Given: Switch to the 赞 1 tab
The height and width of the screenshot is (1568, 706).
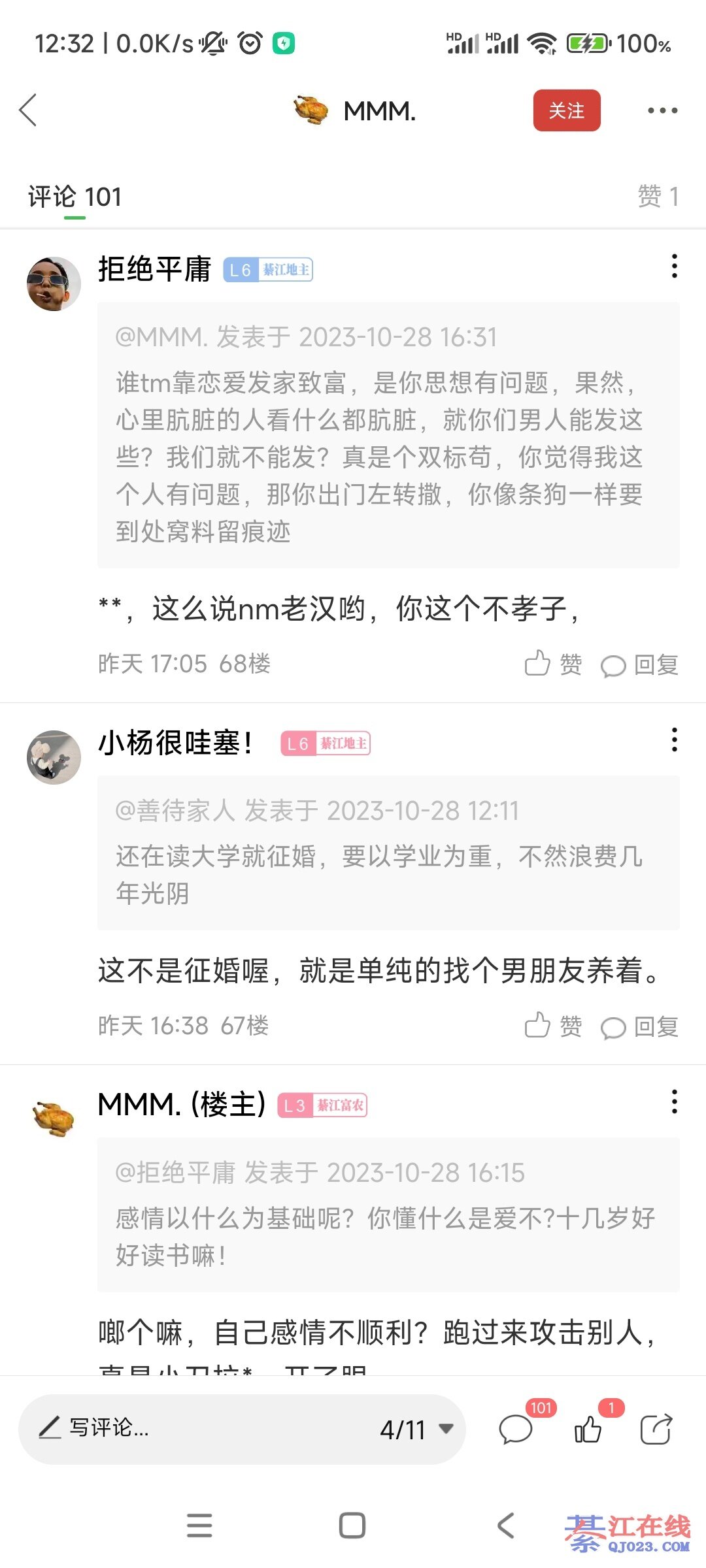Looking at the screenshot, I should (658, 196).
